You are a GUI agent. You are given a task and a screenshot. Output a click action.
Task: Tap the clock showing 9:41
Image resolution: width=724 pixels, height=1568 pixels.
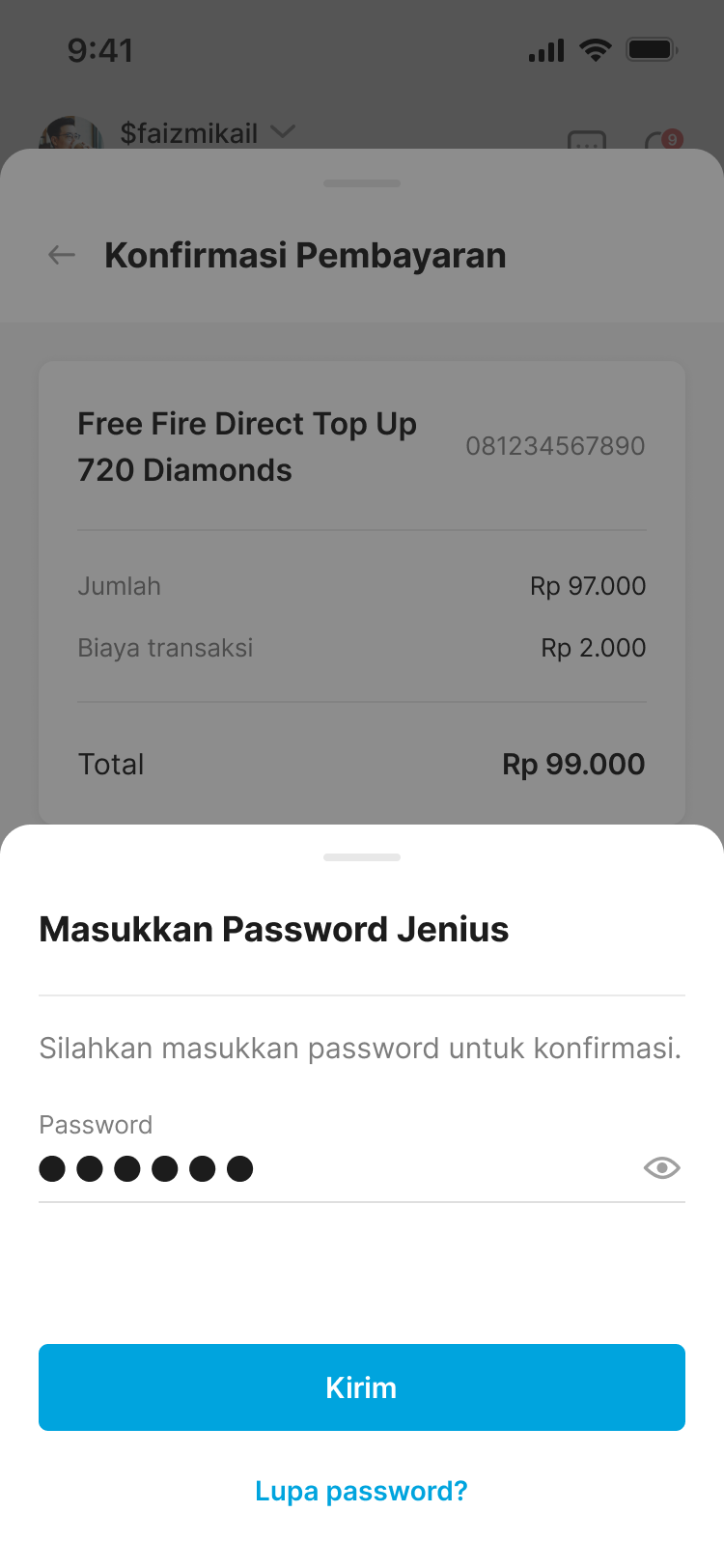coord(100,50)
